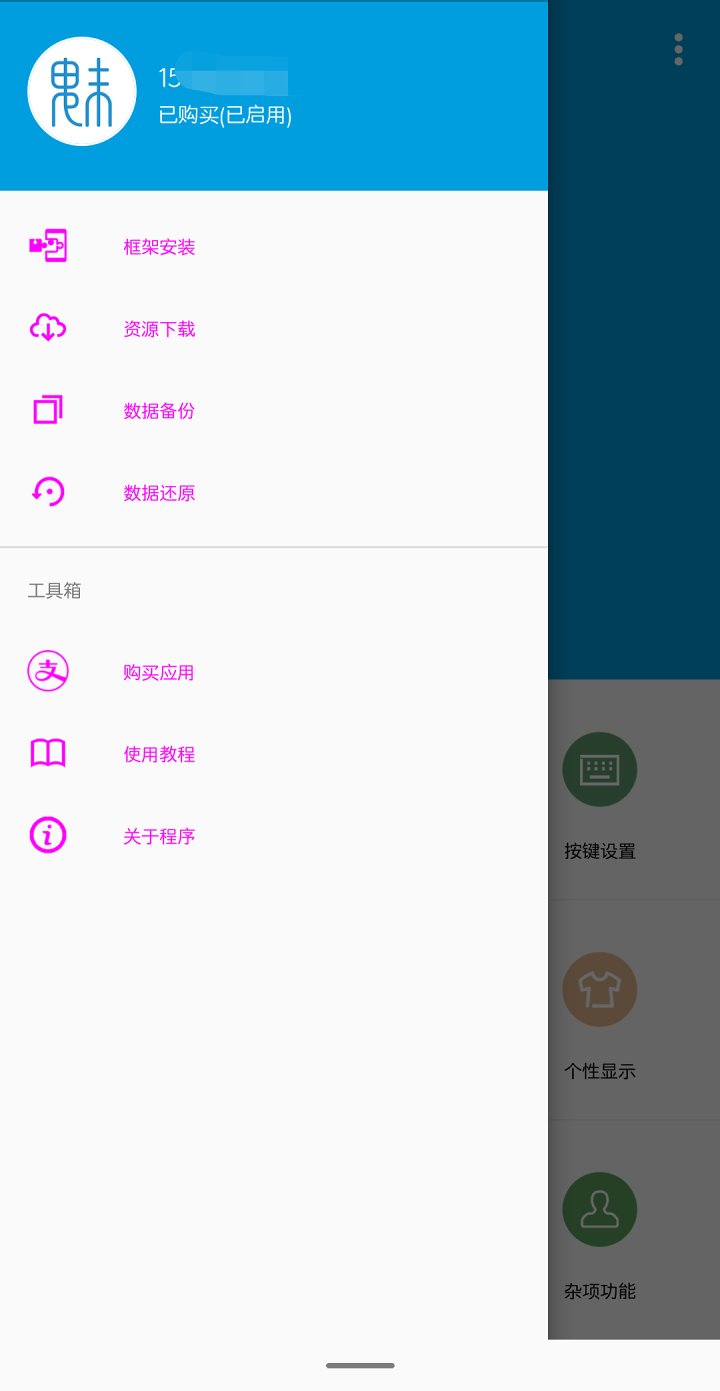Open 购买应用 in the toolbox

[274, 673]
